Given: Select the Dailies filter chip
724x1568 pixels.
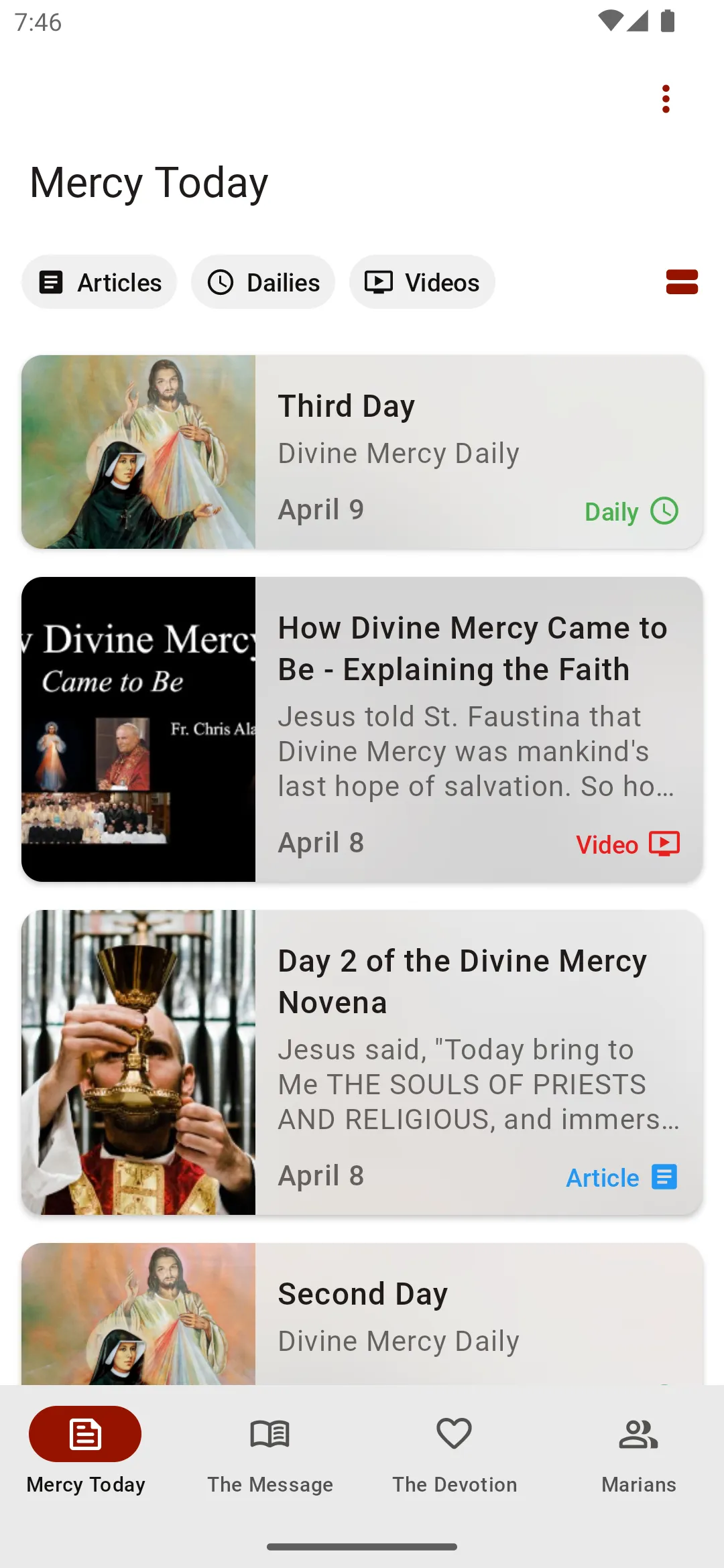Looking at the screenshot, I should tap(263, 282).
